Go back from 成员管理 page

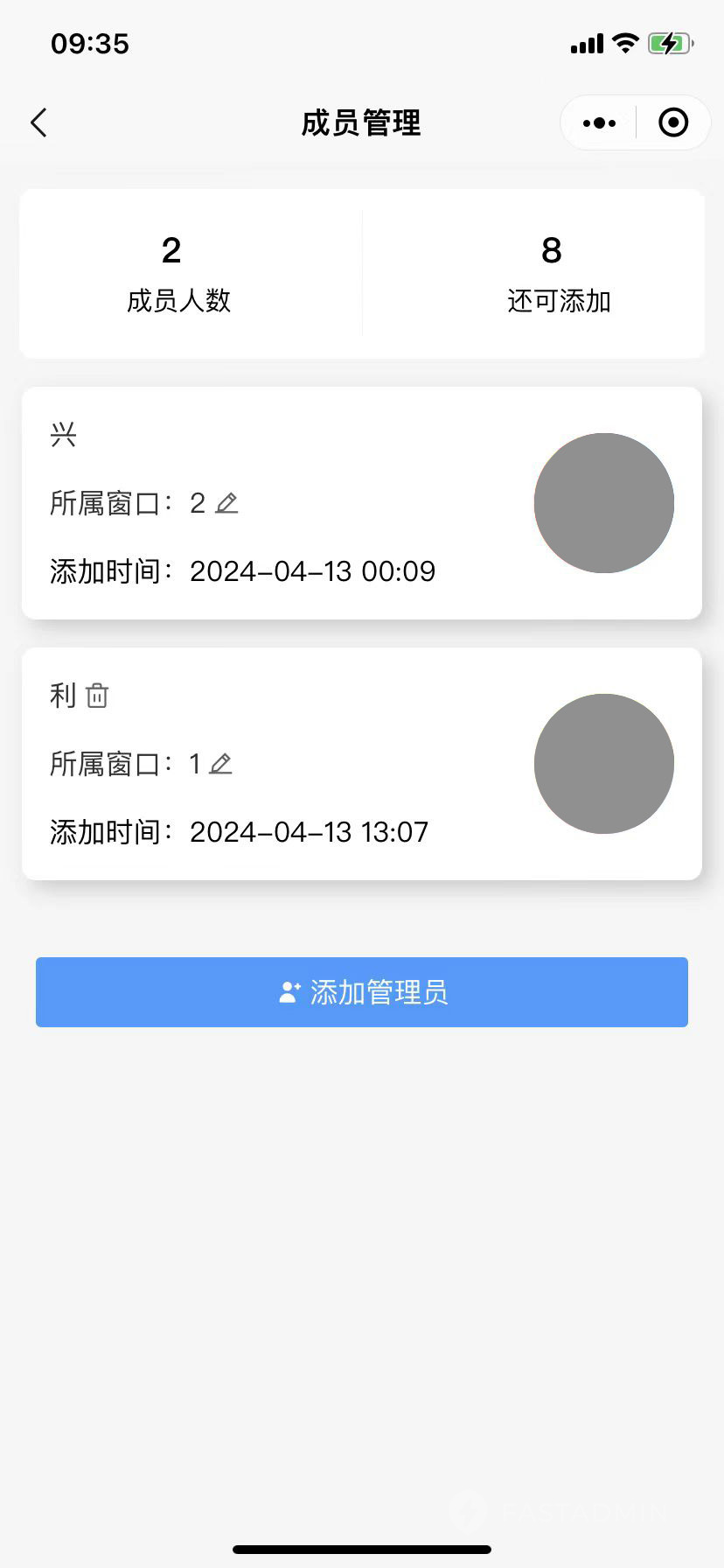(39, 123)
